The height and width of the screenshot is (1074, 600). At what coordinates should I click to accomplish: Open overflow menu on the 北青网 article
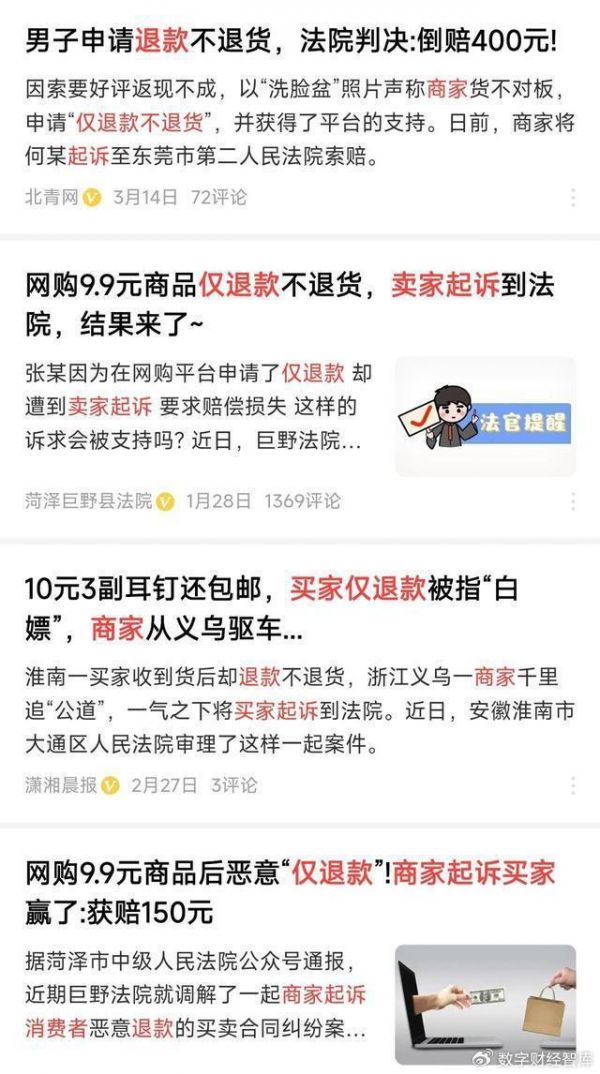click(572, 198)
